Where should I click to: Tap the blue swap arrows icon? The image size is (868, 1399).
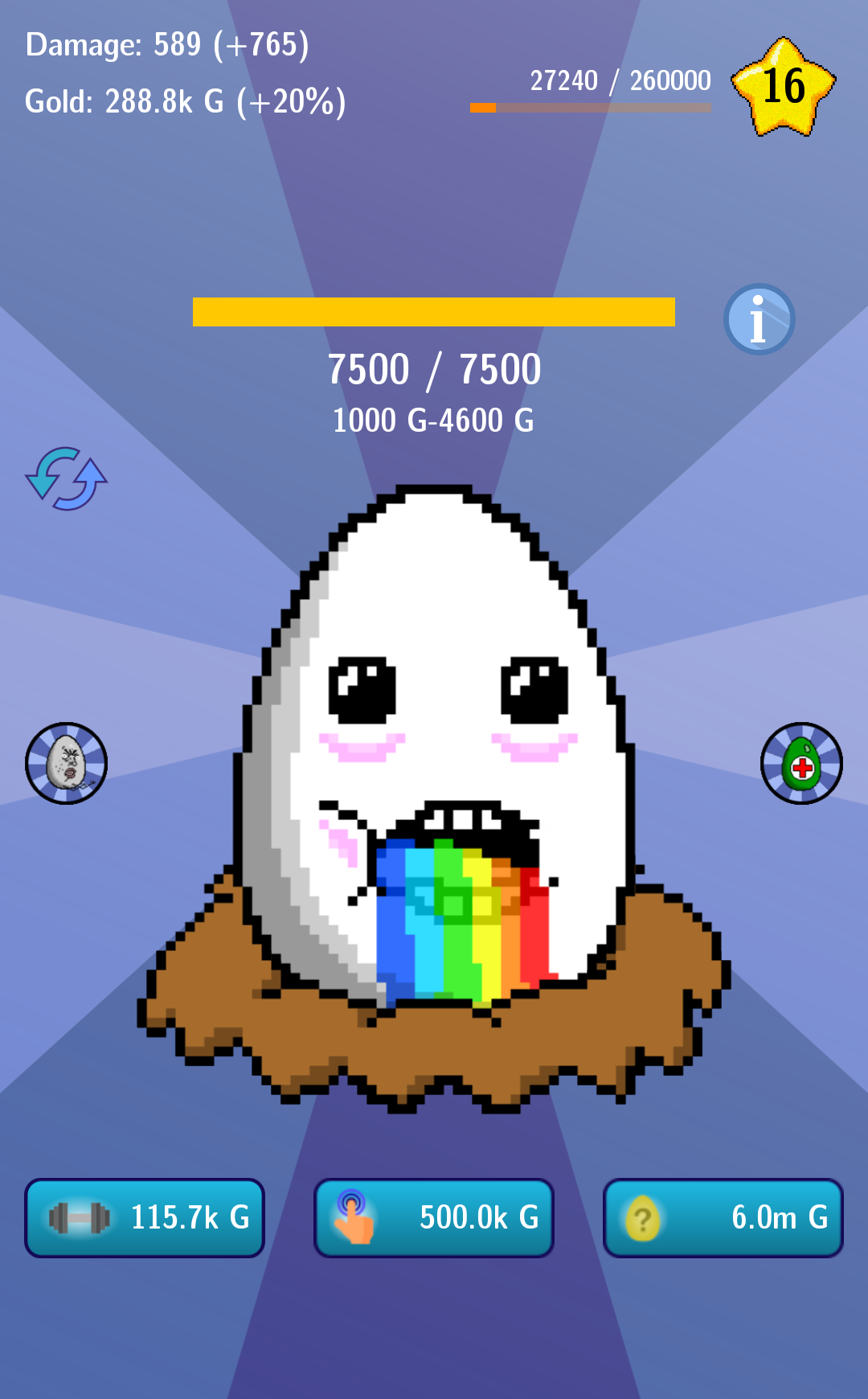67,479
